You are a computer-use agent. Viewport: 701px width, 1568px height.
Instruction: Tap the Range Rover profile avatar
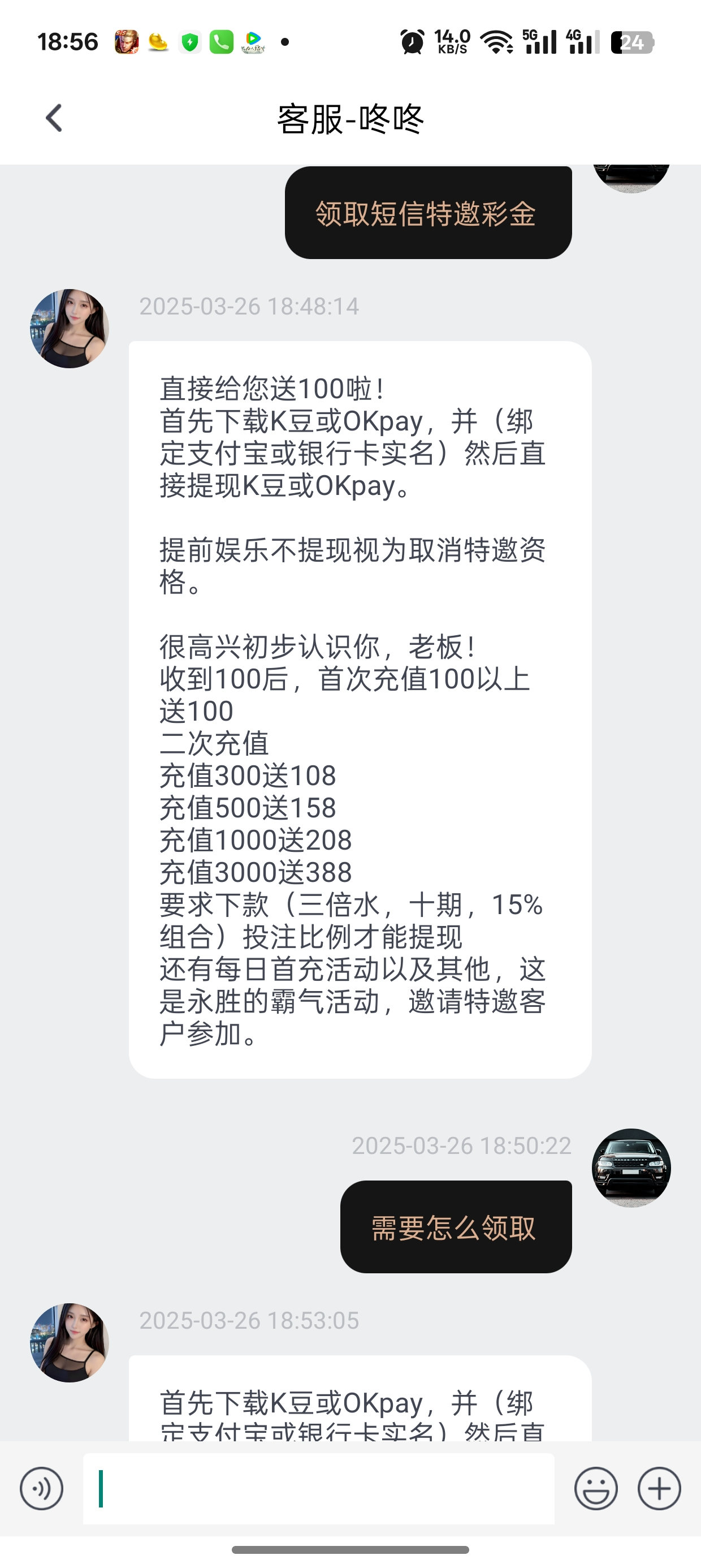point(631,1168)
